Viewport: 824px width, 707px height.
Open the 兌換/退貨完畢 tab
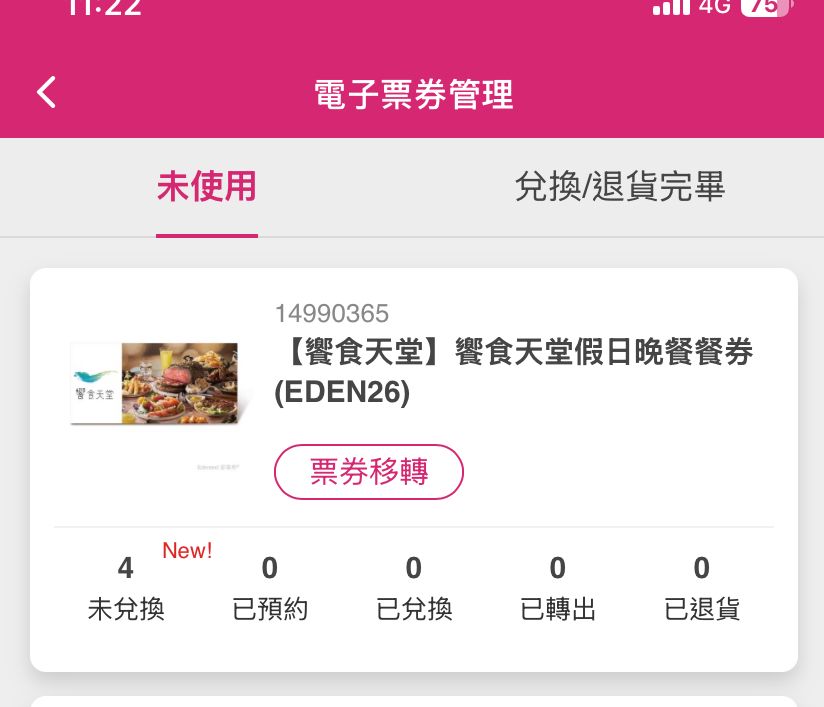coord(619,187)
